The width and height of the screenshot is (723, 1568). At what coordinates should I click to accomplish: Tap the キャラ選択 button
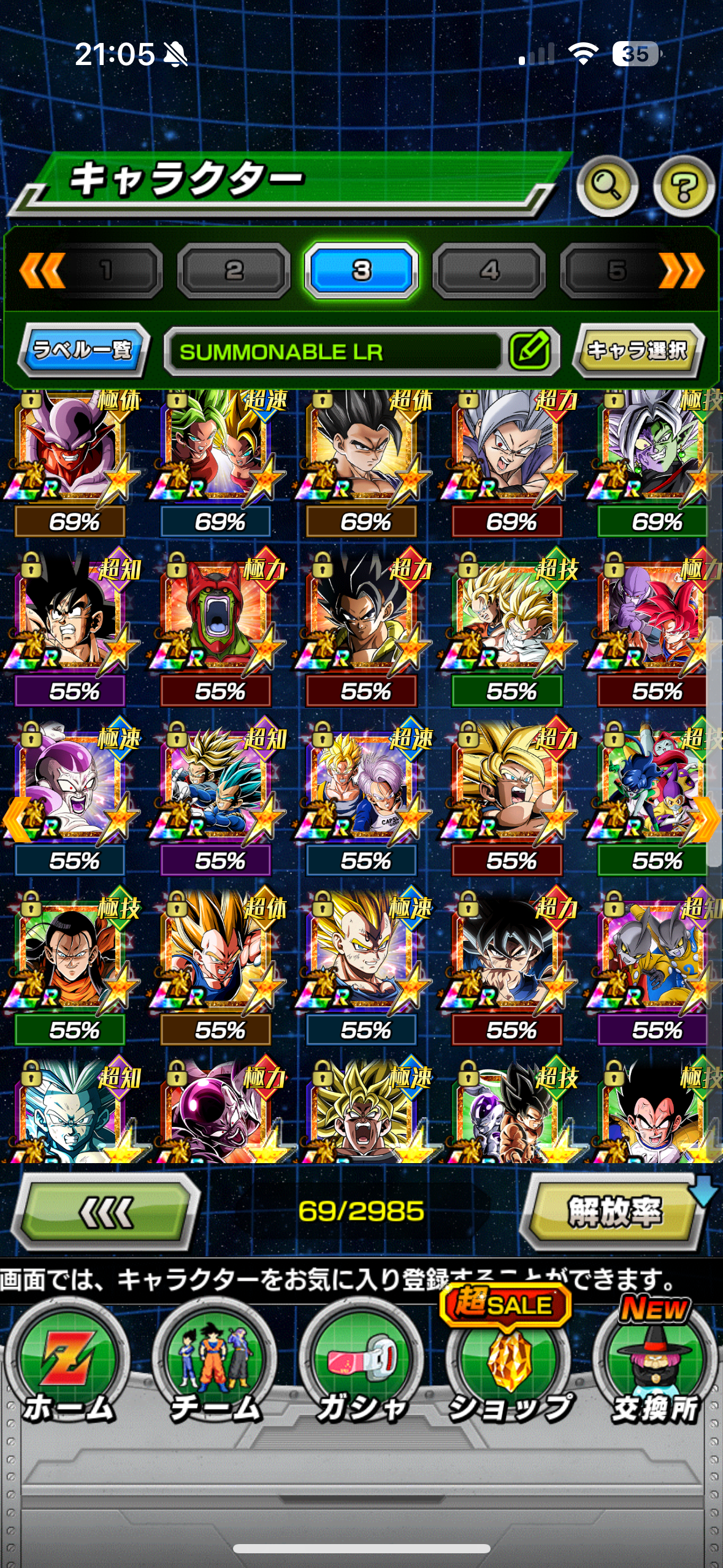coord(637,350)
